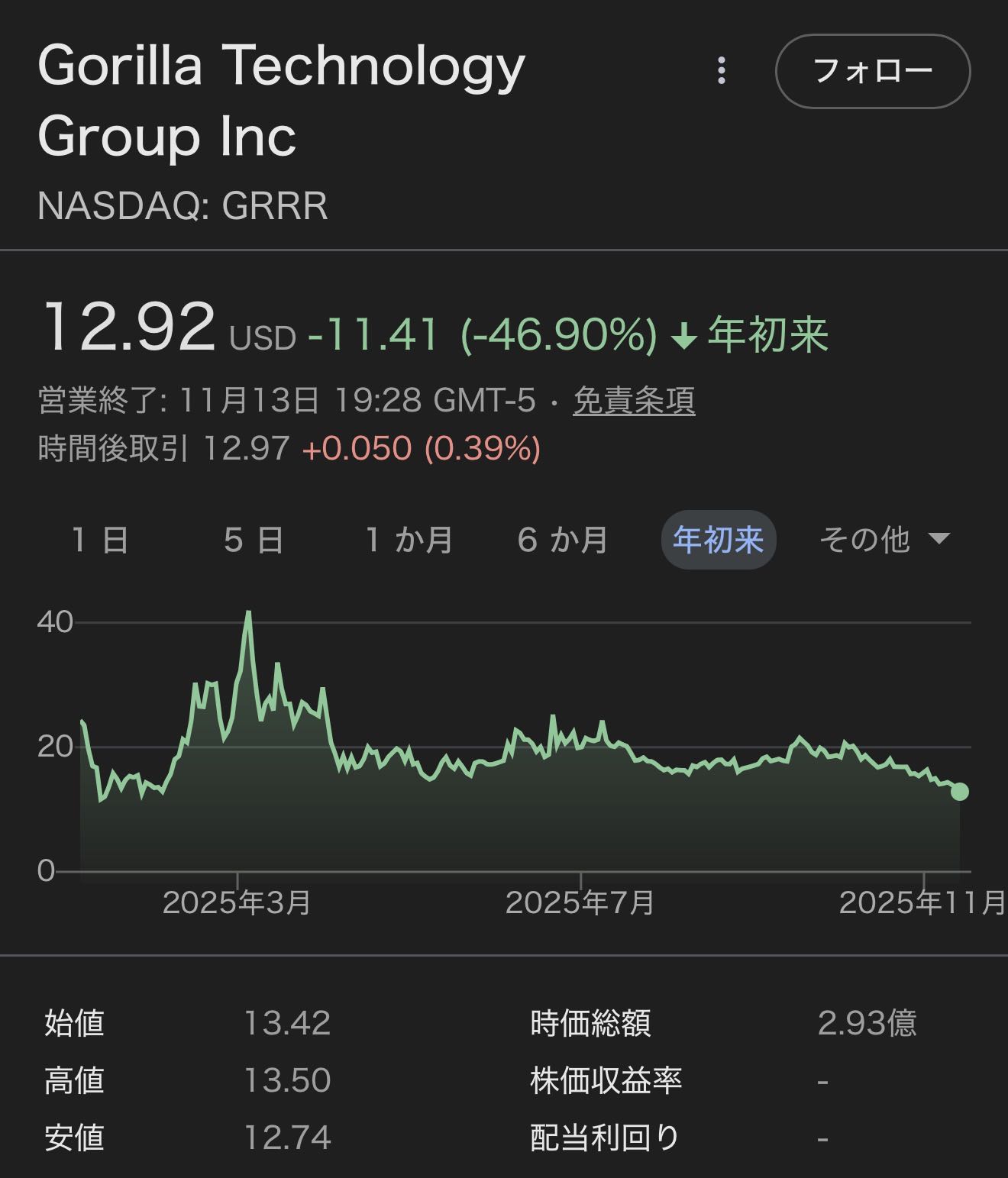Expand the その他 range dropdown
The width and height of the screenshot is (1008, 1178).
884,540
